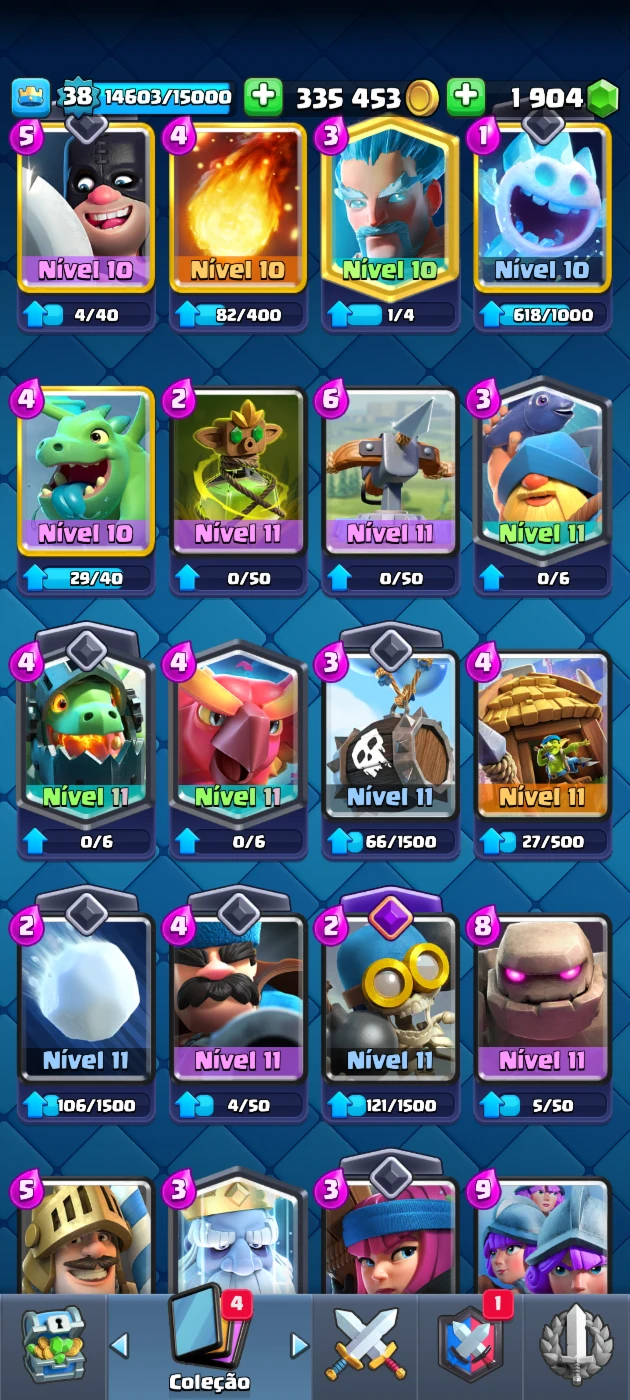The height and width of the screenshot is (1400, 630).
Task: Open the shop chest tab
Action: [53, 1345]
